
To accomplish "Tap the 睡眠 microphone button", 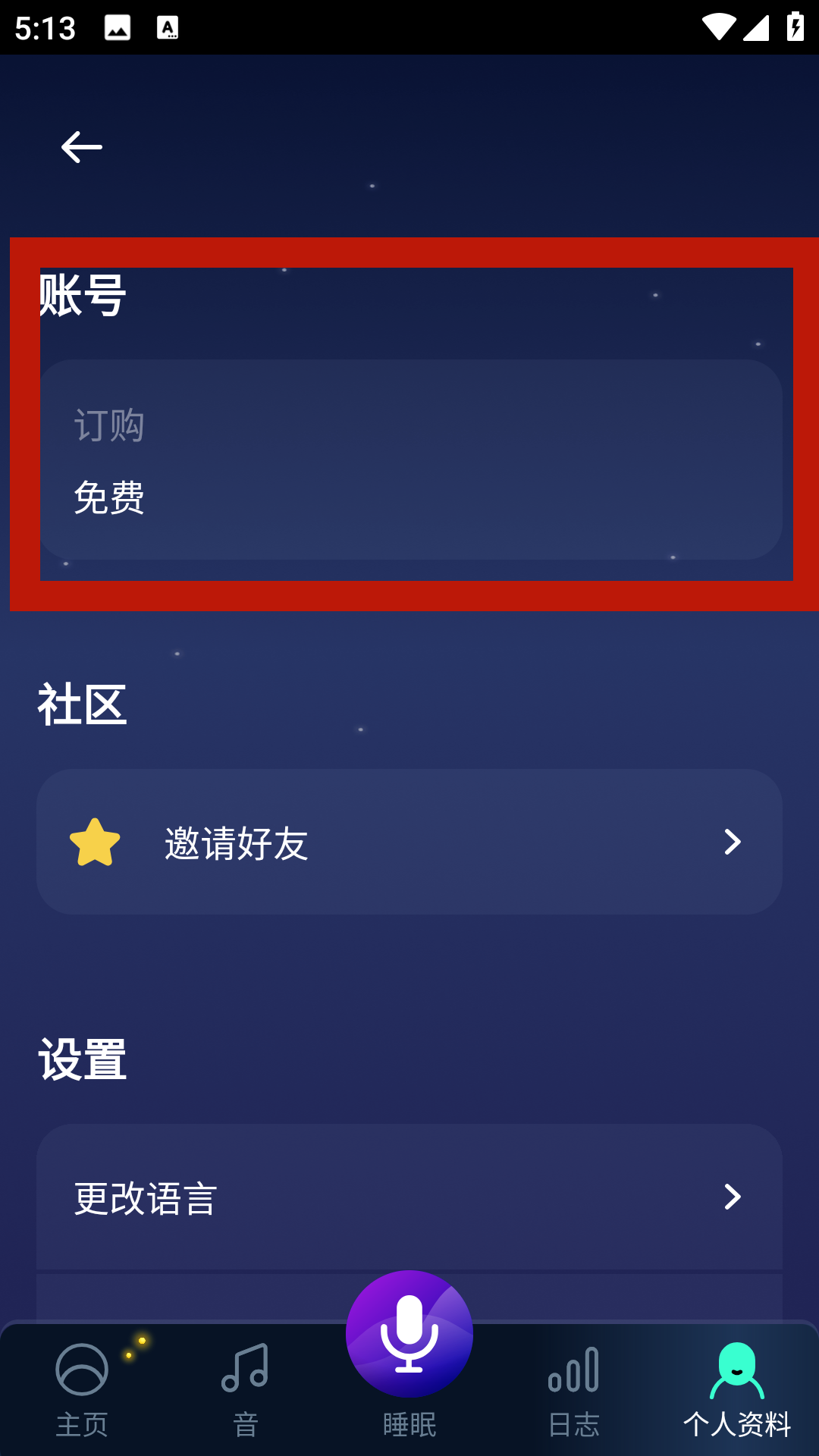I will (409, 1335).
